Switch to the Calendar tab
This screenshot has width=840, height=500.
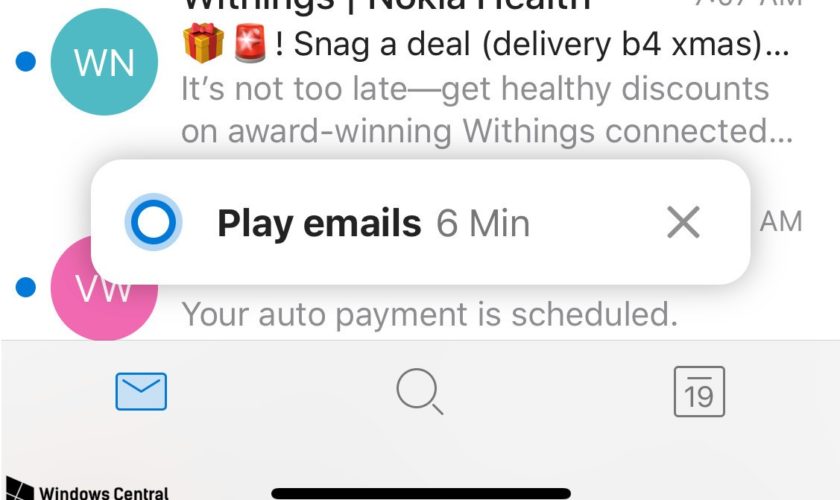pyautogui.click(x=699, y=392)
